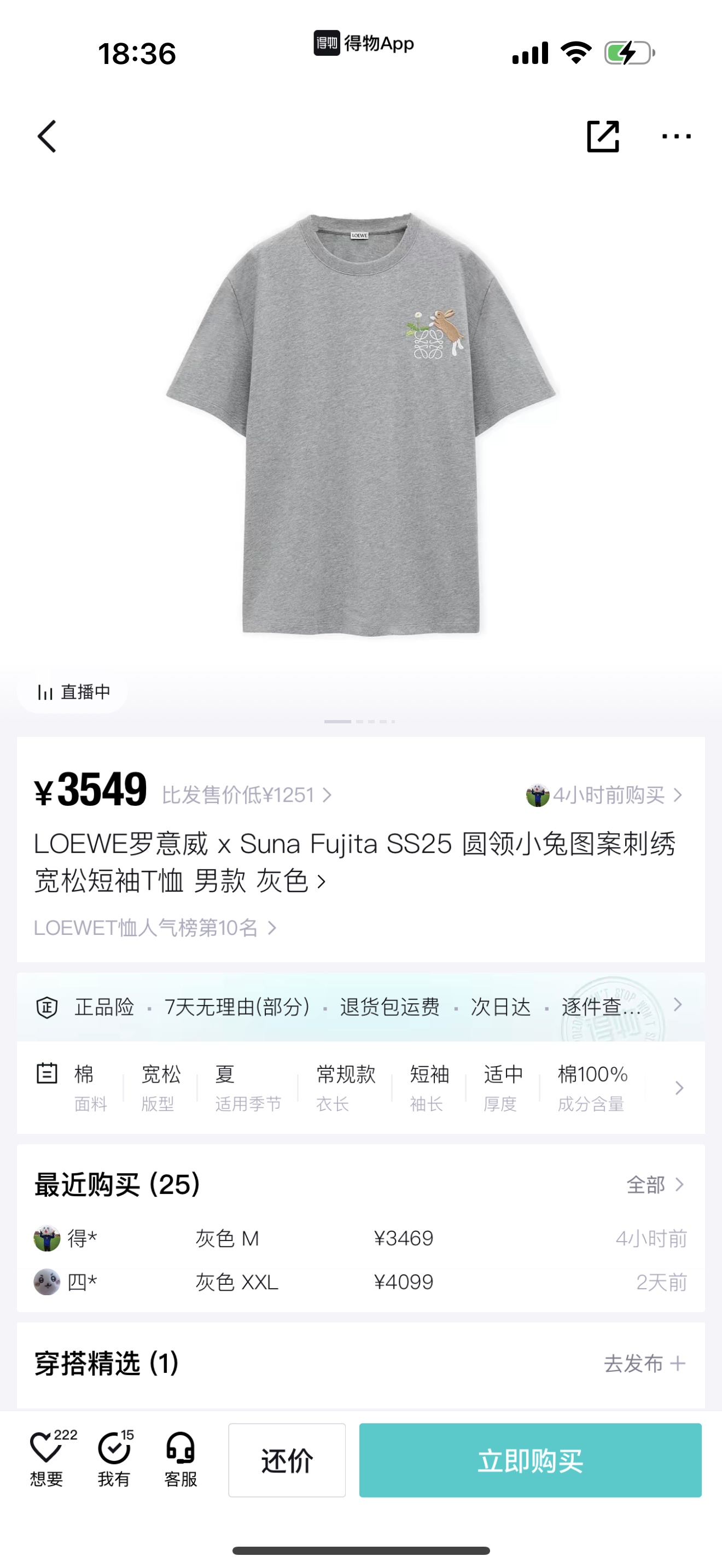Go back to the previous page

[x=48, y=136]
